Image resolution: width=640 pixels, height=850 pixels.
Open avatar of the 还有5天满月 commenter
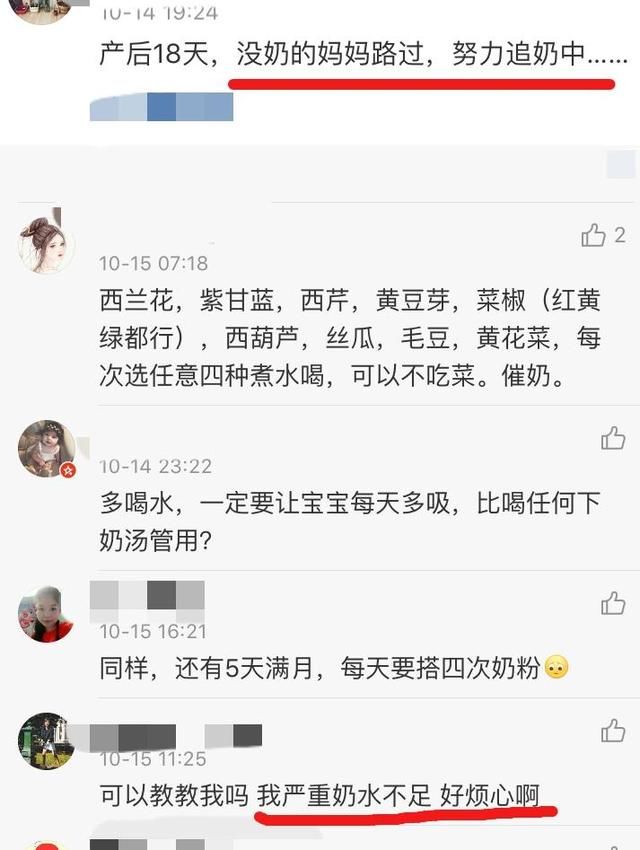coord(46,613)
